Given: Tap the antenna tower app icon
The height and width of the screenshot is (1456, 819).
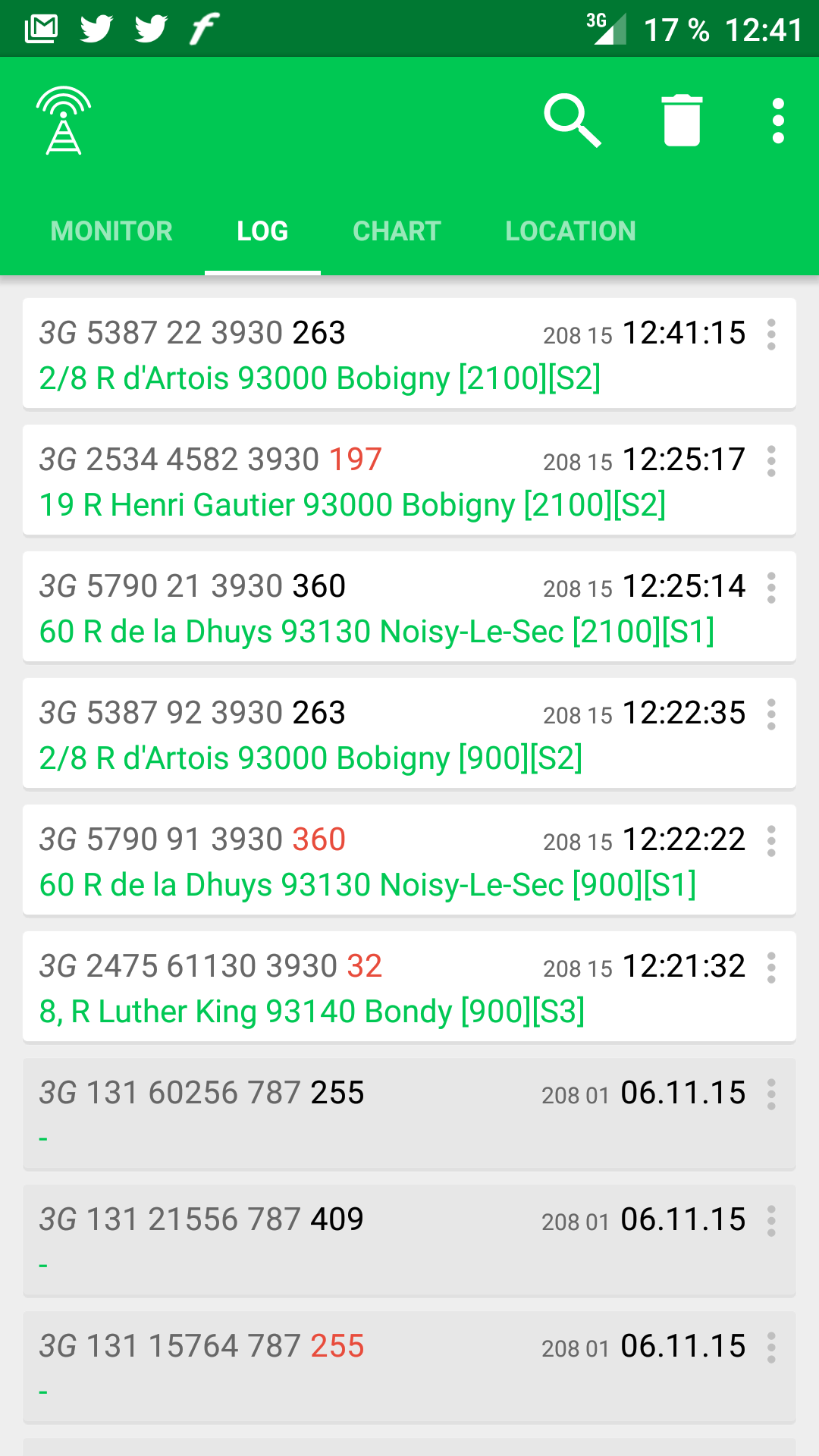Looking at the screenshot, I should click(64, 121).
